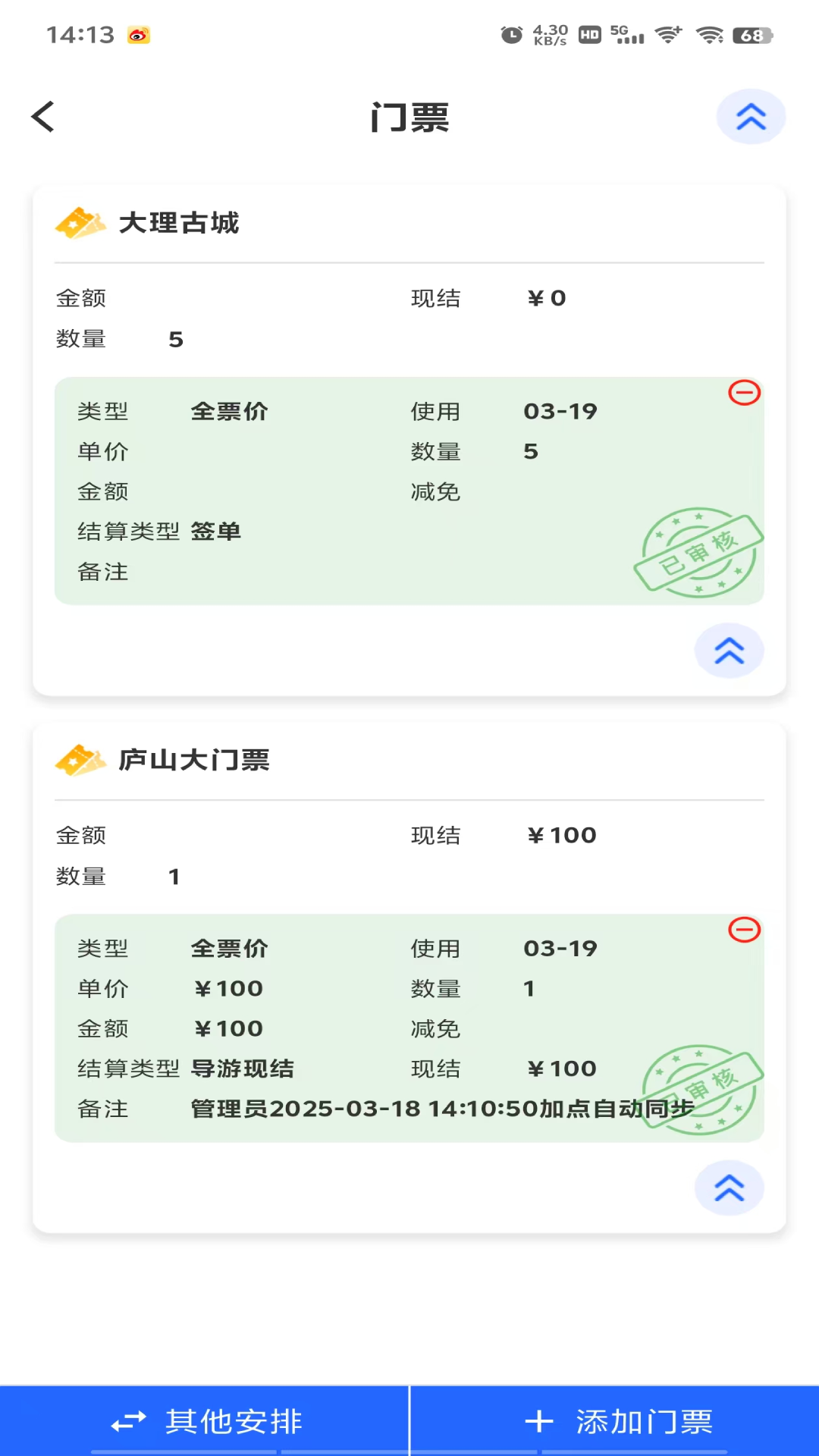
Task: Collapse the 庐山大门票 card details
Action: (729, 1188)
